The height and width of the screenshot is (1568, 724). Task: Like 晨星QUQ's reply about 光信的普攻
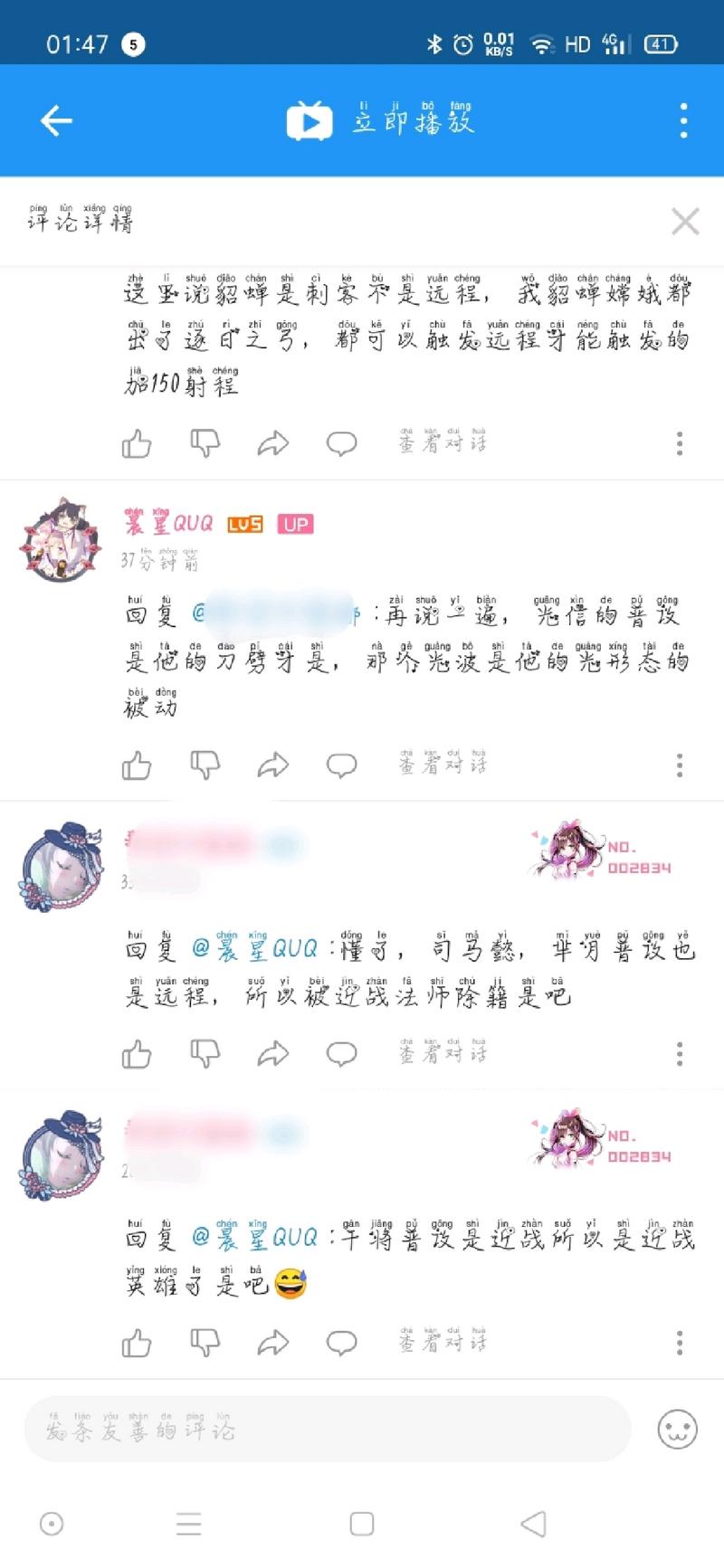(137, 765)
